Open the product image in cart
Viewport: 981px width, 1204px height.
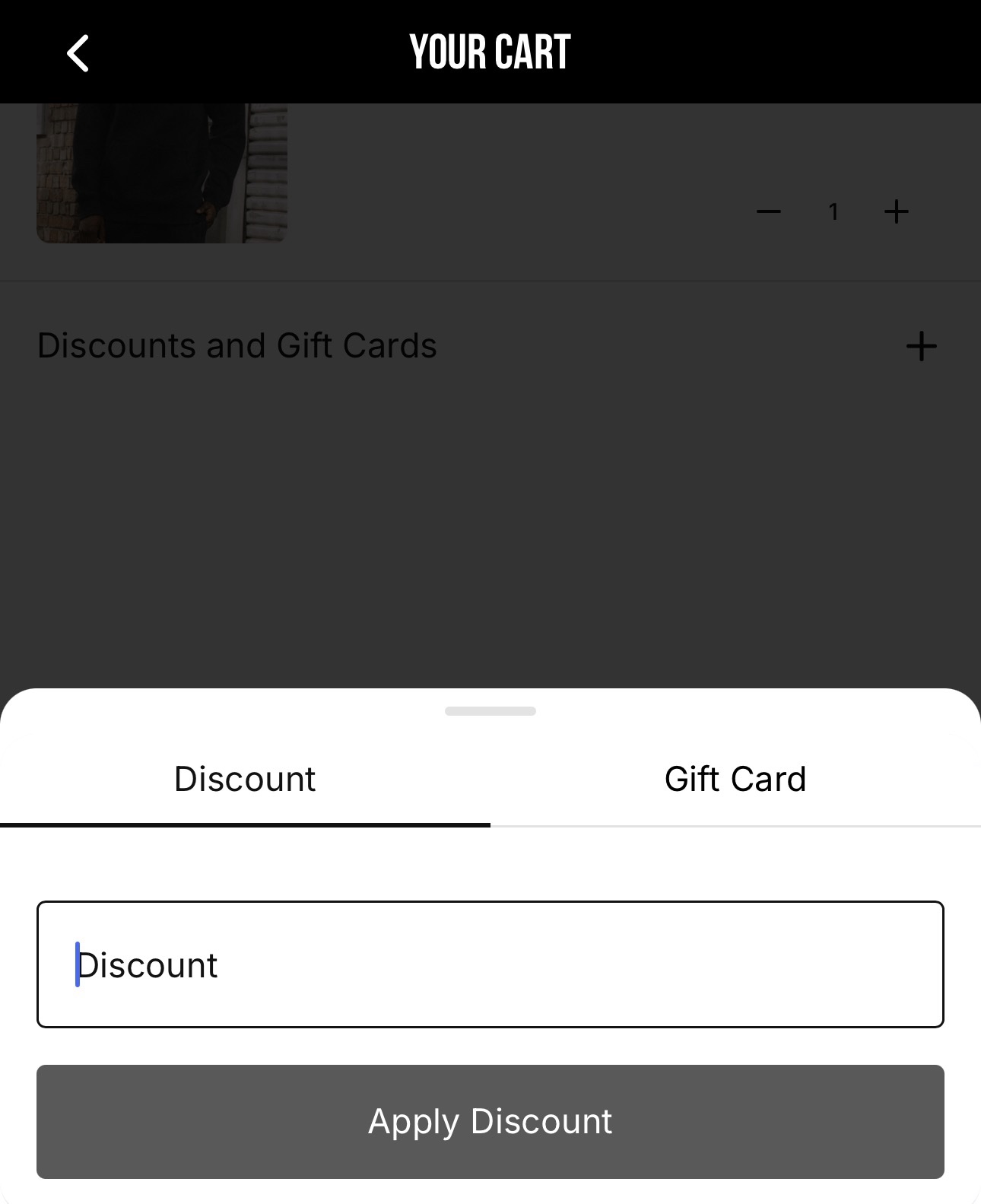point(162,173)
